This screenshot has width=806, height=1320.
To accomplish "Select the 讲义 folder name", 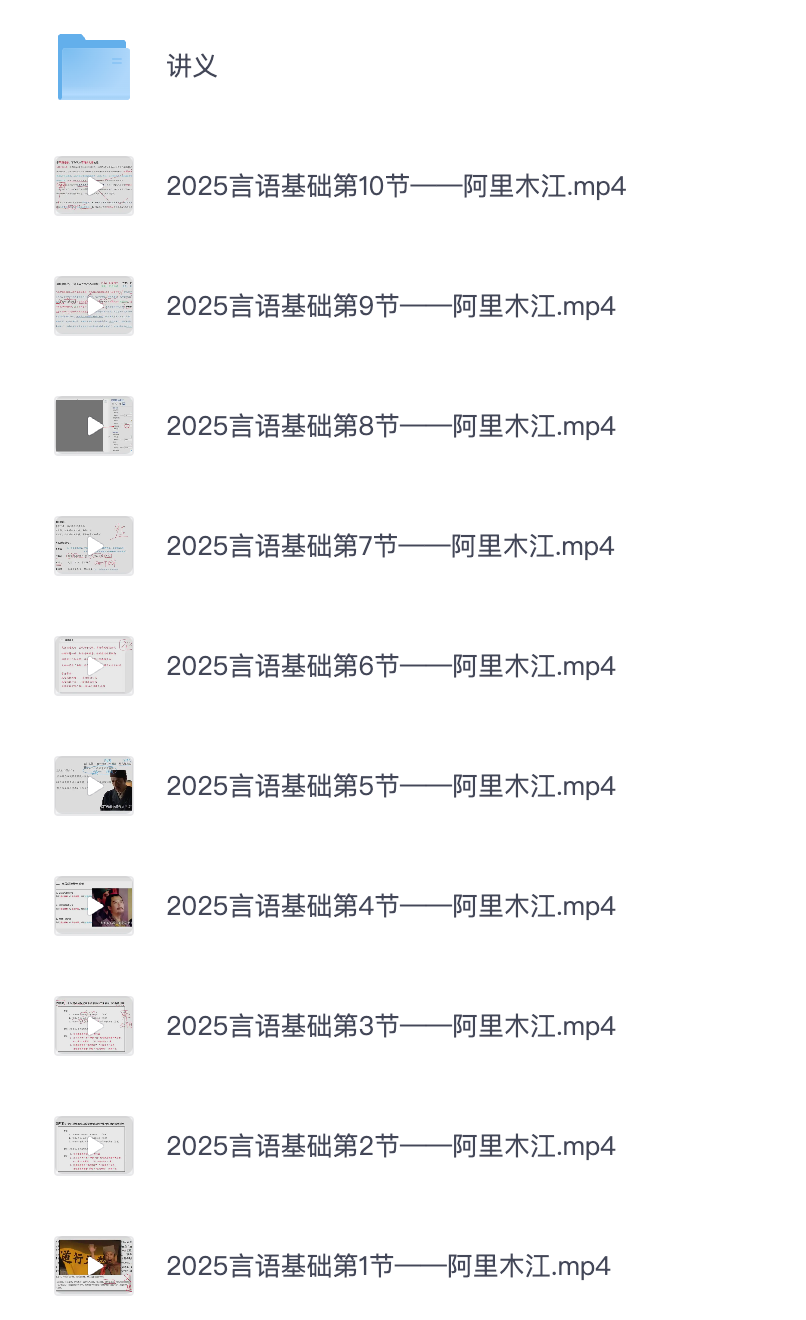I will [191, 66].
